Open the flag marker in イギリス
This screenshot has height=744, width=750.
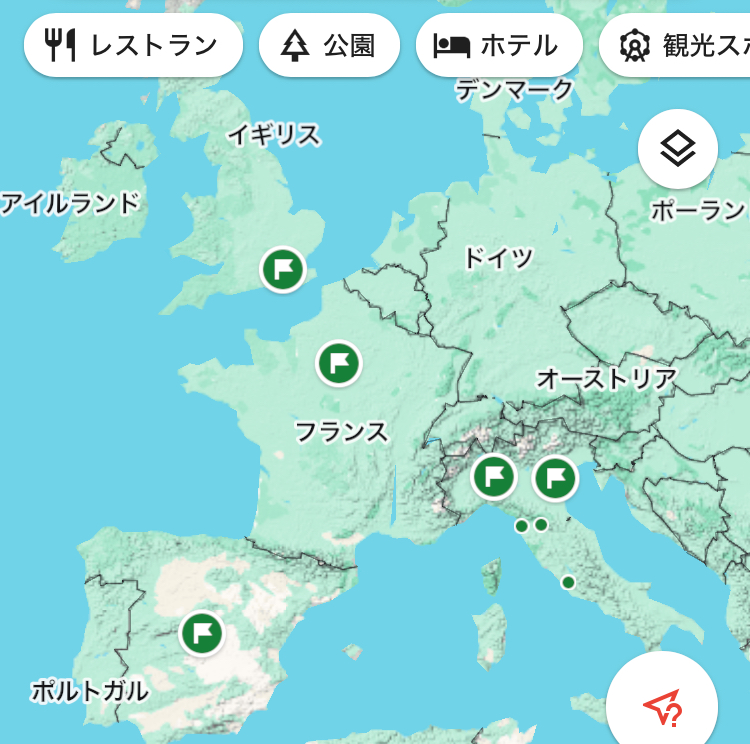283,270
